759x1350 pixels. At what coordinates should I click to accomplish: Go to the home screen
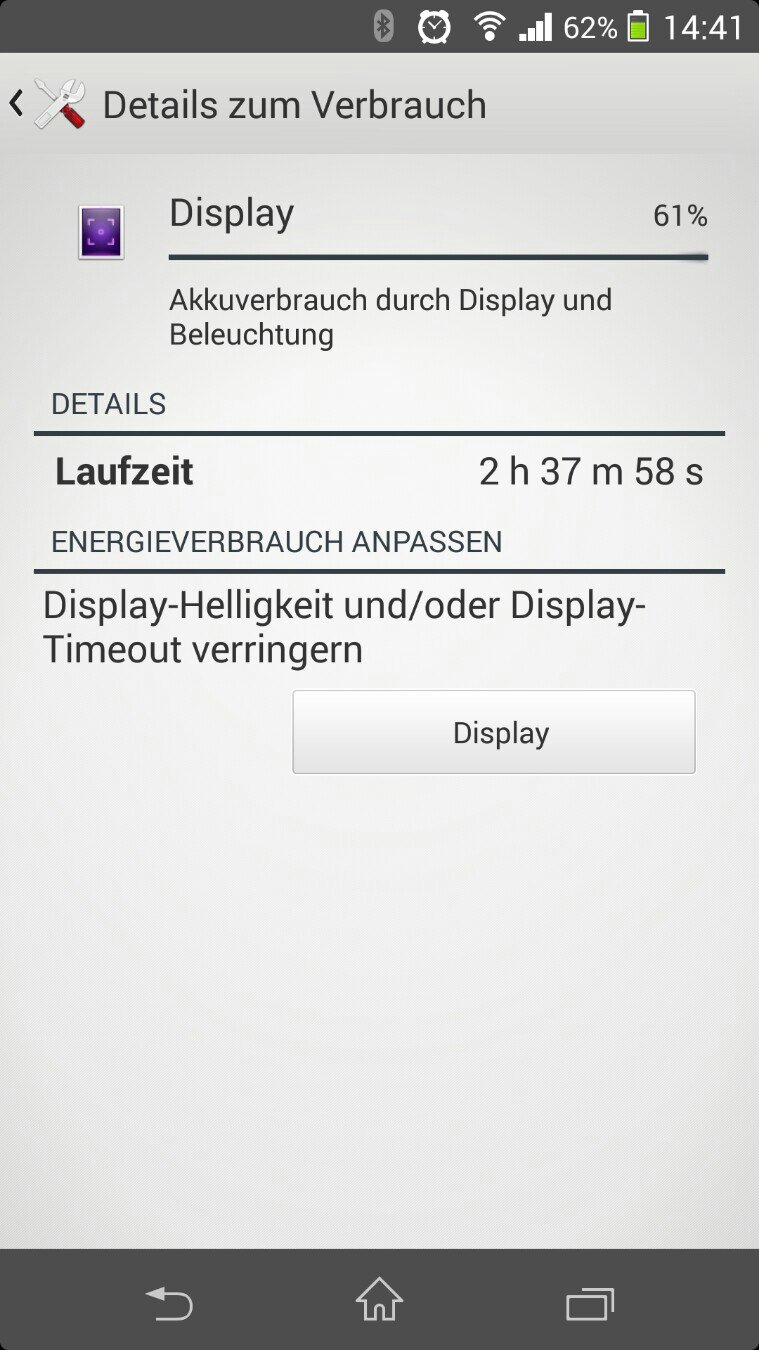pyautogui.click(x=379, y=1302)
